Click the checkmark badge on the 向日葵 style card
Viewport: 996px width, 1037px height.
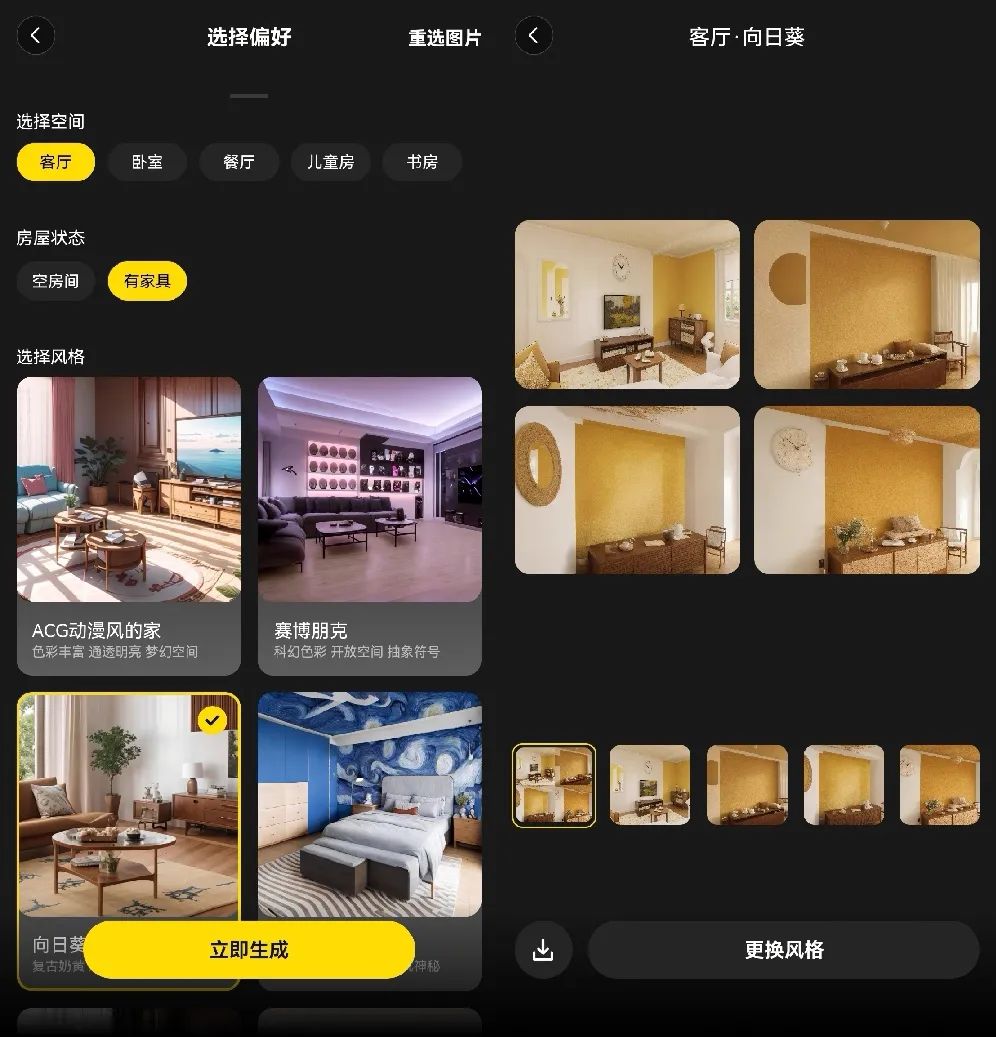[212, 719]
